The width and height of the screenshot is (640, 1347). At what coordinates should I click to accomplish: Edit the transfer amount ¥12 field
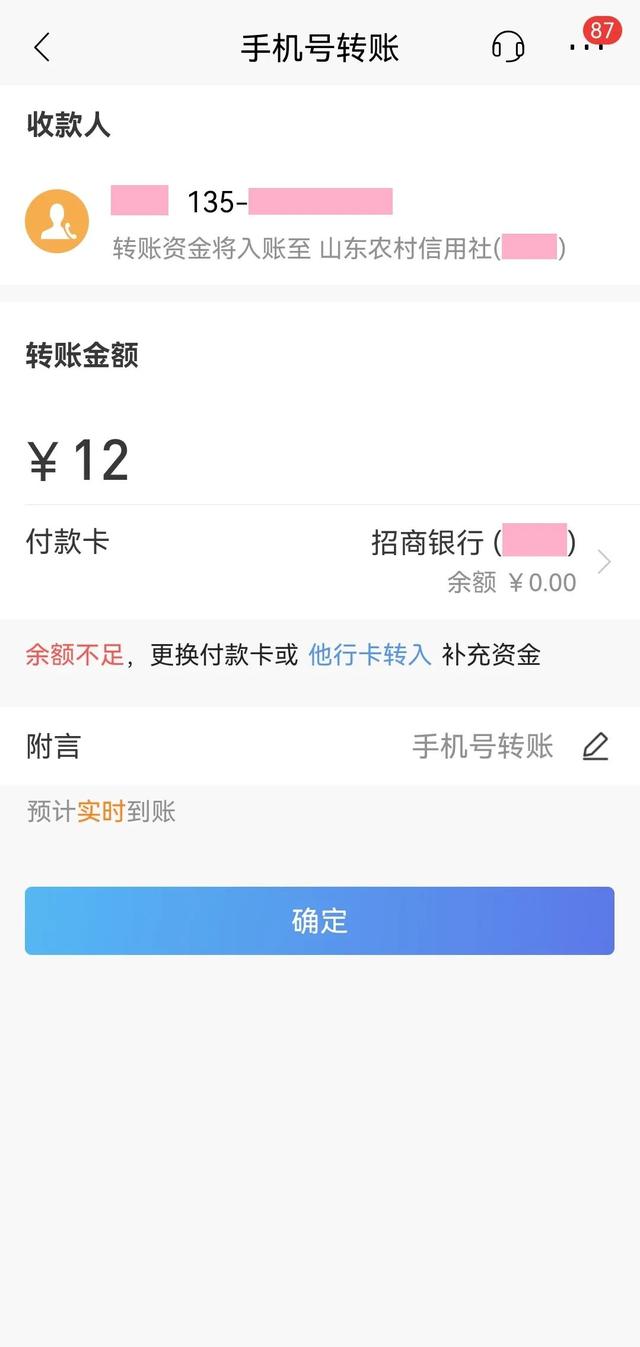click(320, 461)
